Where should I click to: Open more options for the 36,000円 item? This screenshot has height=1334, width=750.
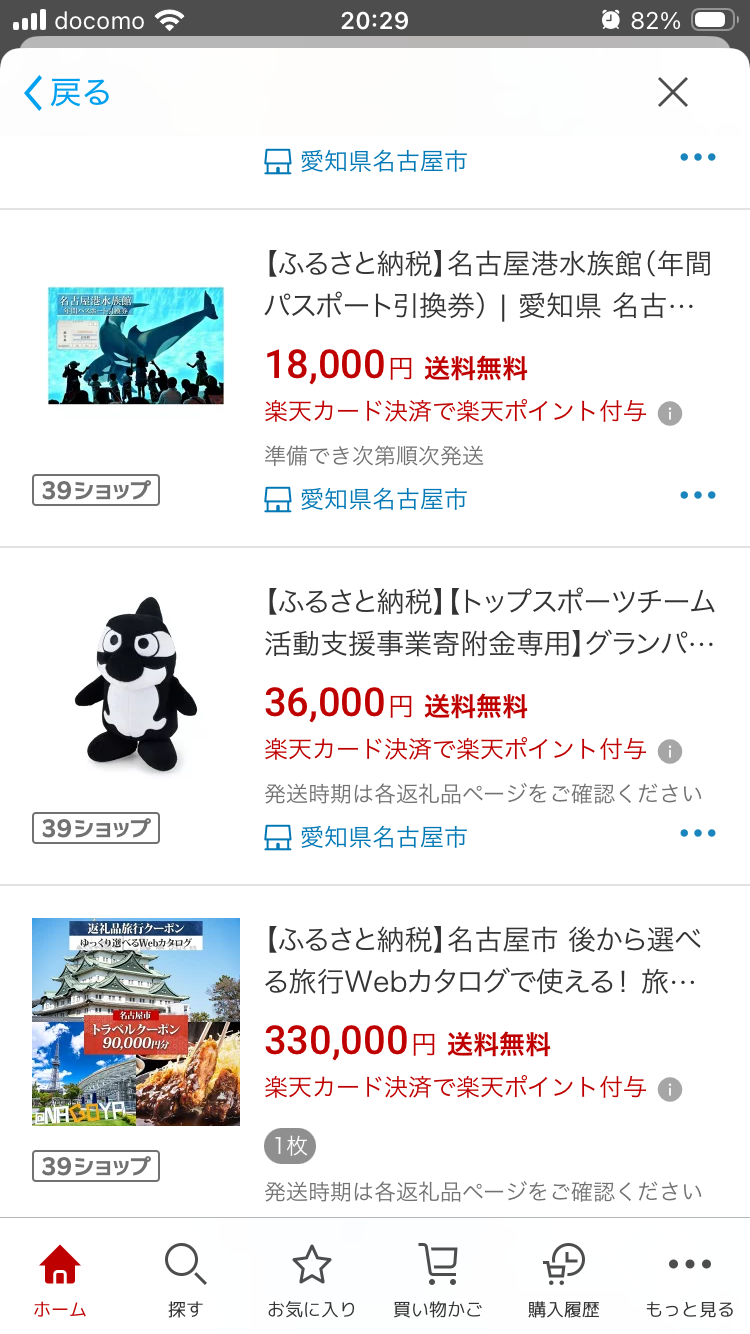click(697, 834)
